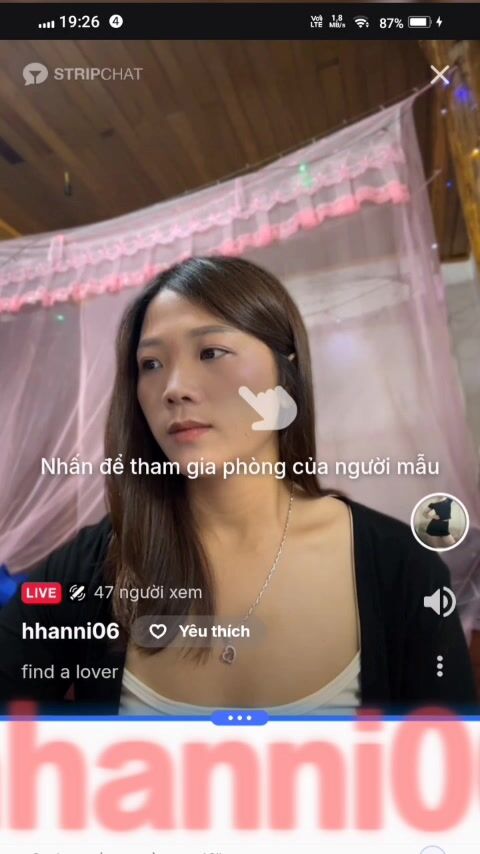This screenshot has width=480, height=854.
Task: Open the round model thumbnail
Action: [440, 522]
